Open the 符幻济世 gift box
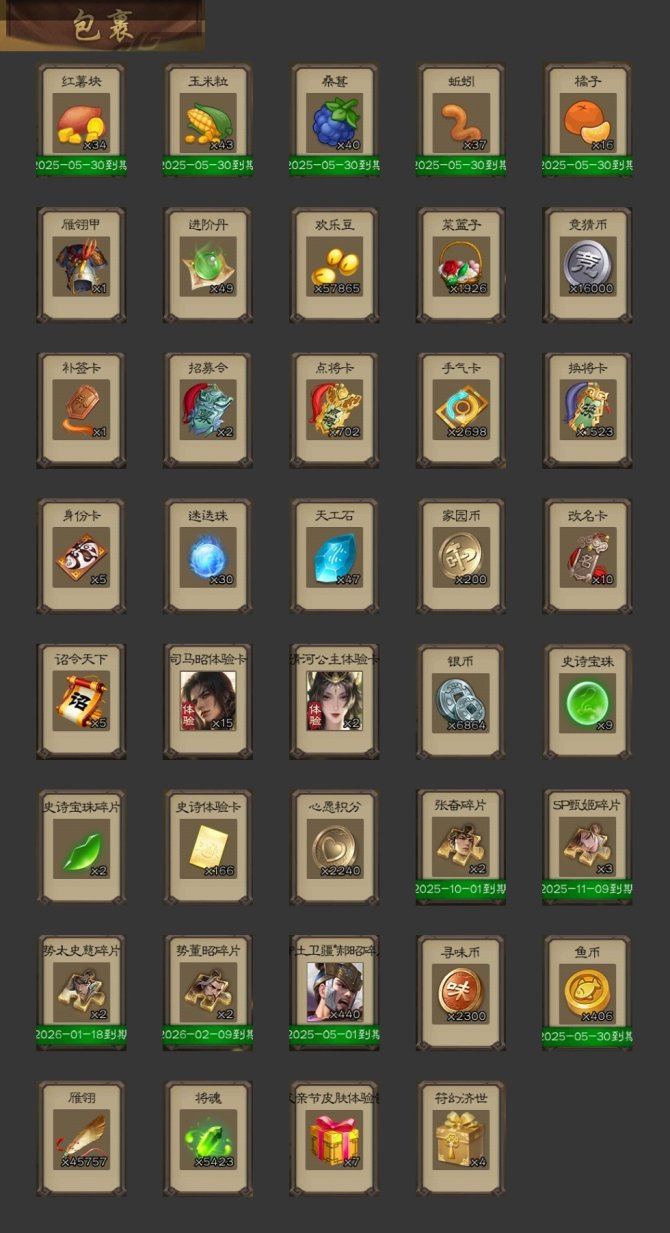Image resolution: width=670 pixels, height=1233 pixels. click(x=461, y=1139)
